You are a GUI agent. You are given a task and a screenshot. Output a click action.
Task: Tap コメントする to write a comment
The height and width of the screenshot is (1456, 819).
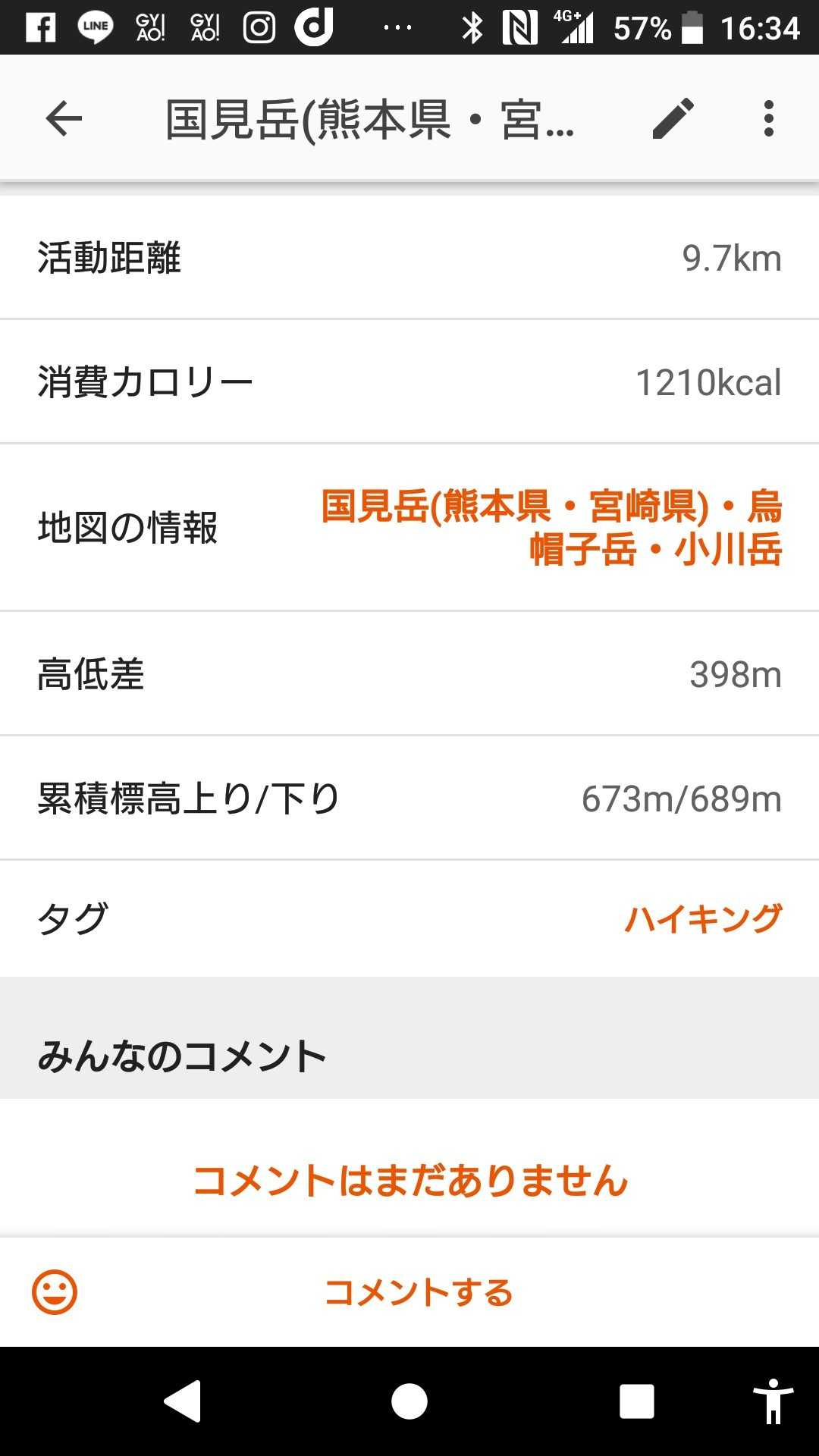(x=419, y=1292)
